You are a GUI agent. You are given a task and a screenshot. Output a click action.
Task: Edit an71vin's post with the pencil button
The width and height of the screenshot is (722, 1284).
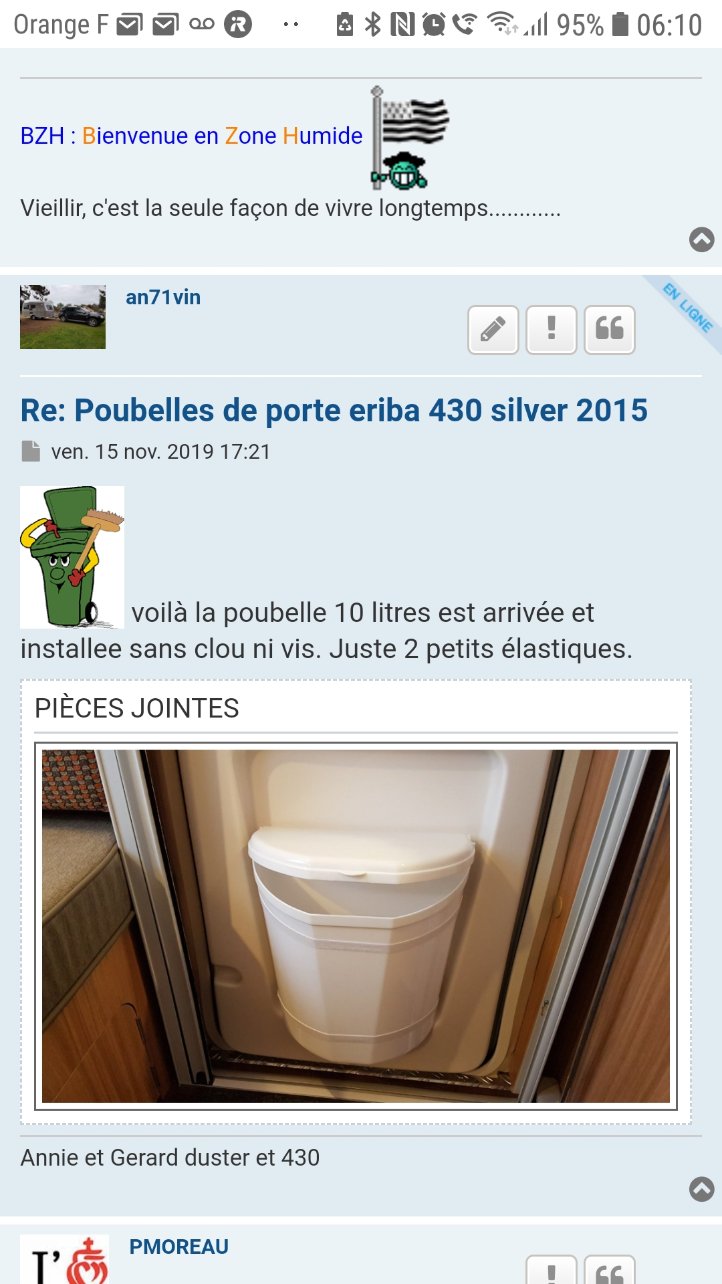pyautogui.click(x=493, y=329)
